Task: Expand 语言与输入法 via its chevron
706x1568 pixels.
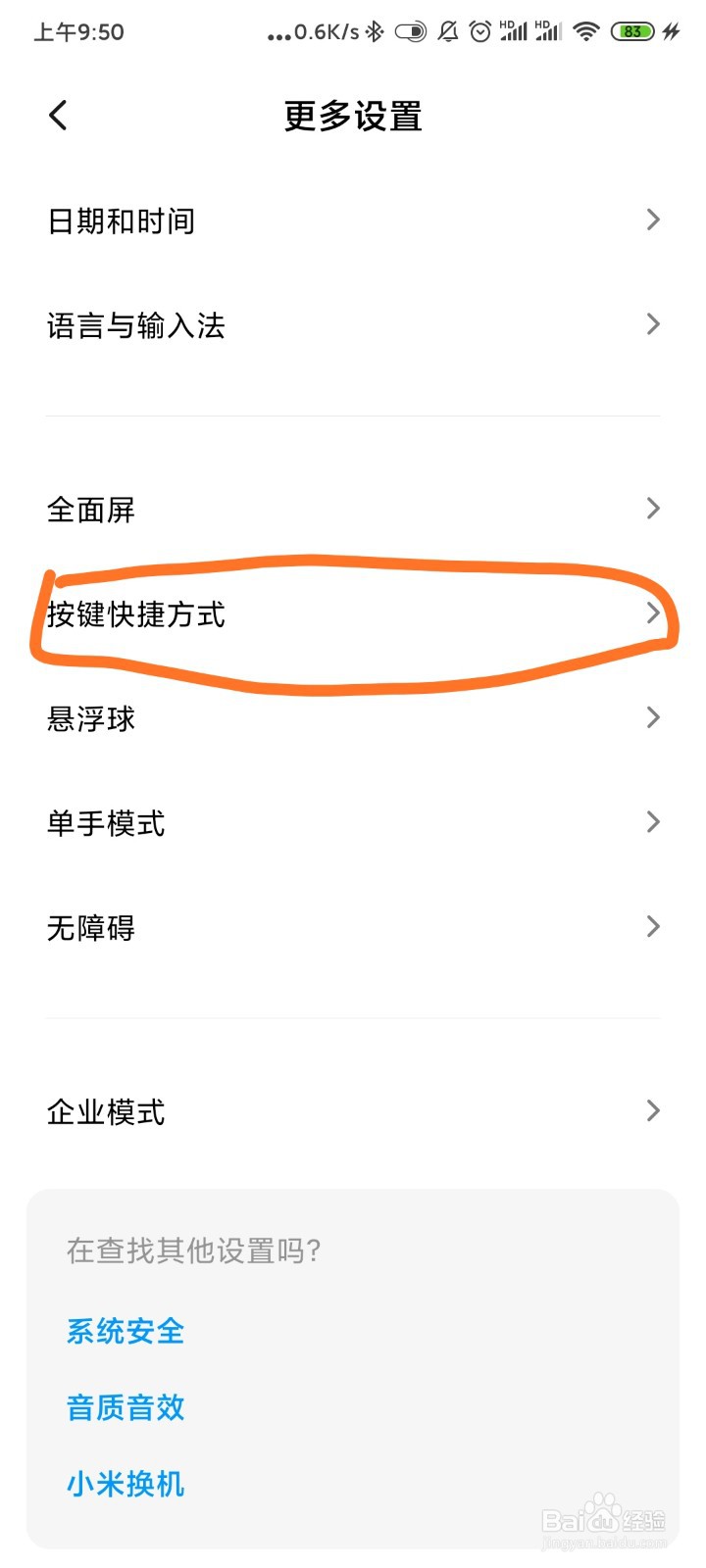Action: [x=652, y=324]
